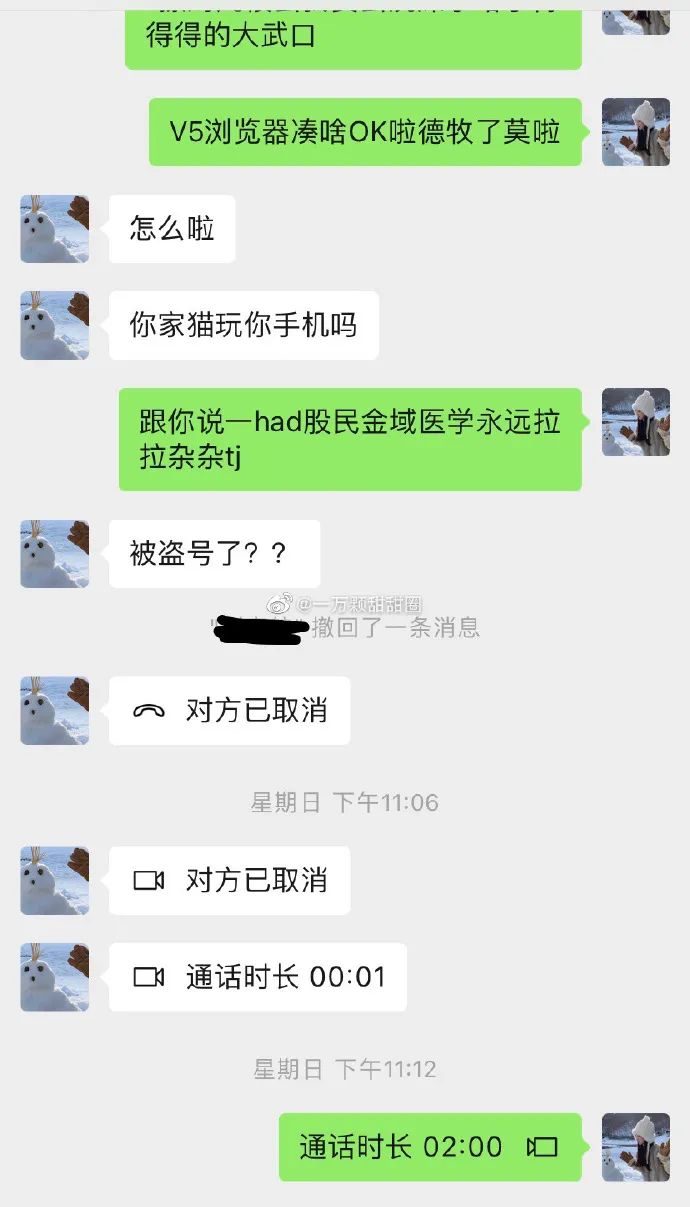Open snowman avatar beside 被盗号了?? message

point(55,553)
